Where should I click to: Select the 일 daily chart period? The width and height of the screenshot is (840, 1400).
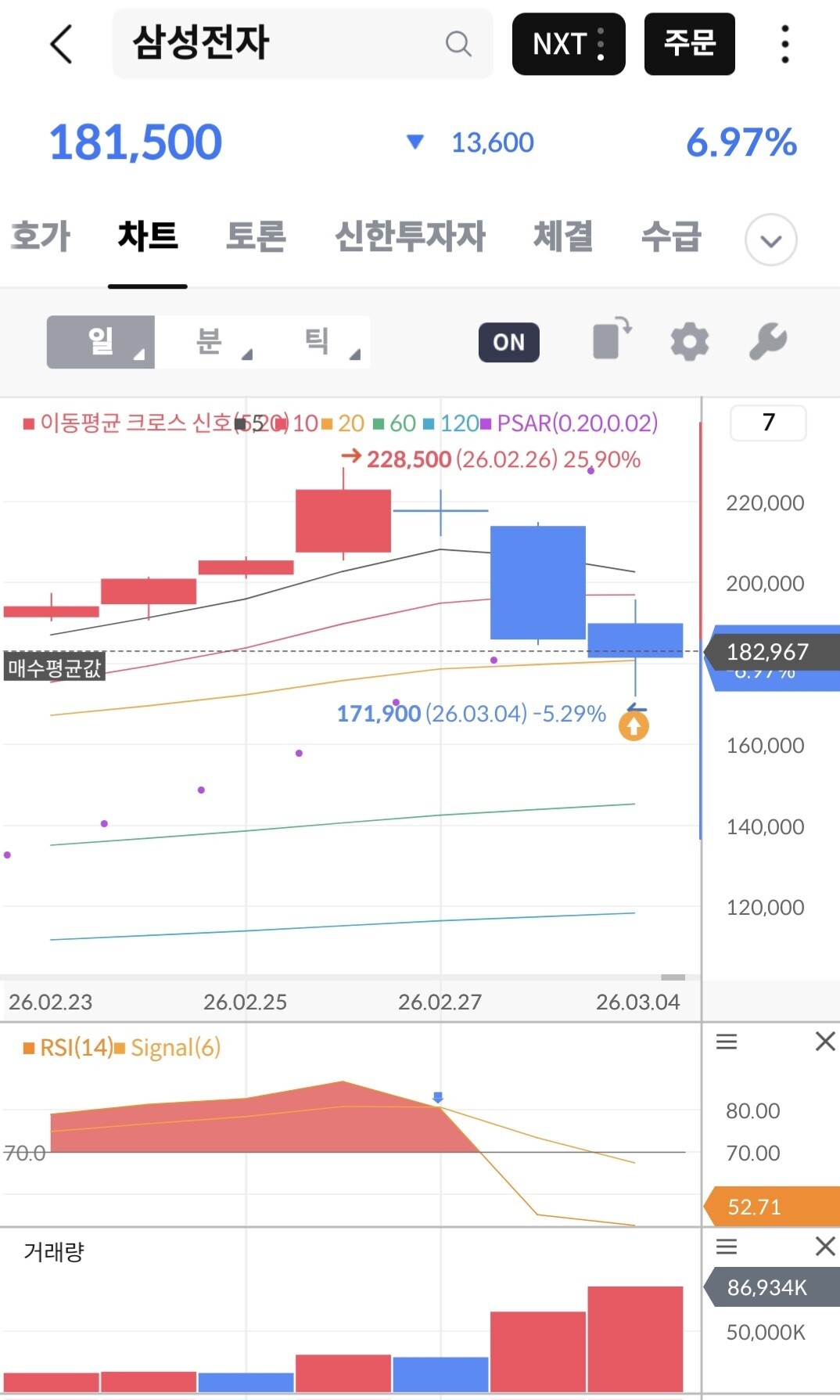[101, 342]
